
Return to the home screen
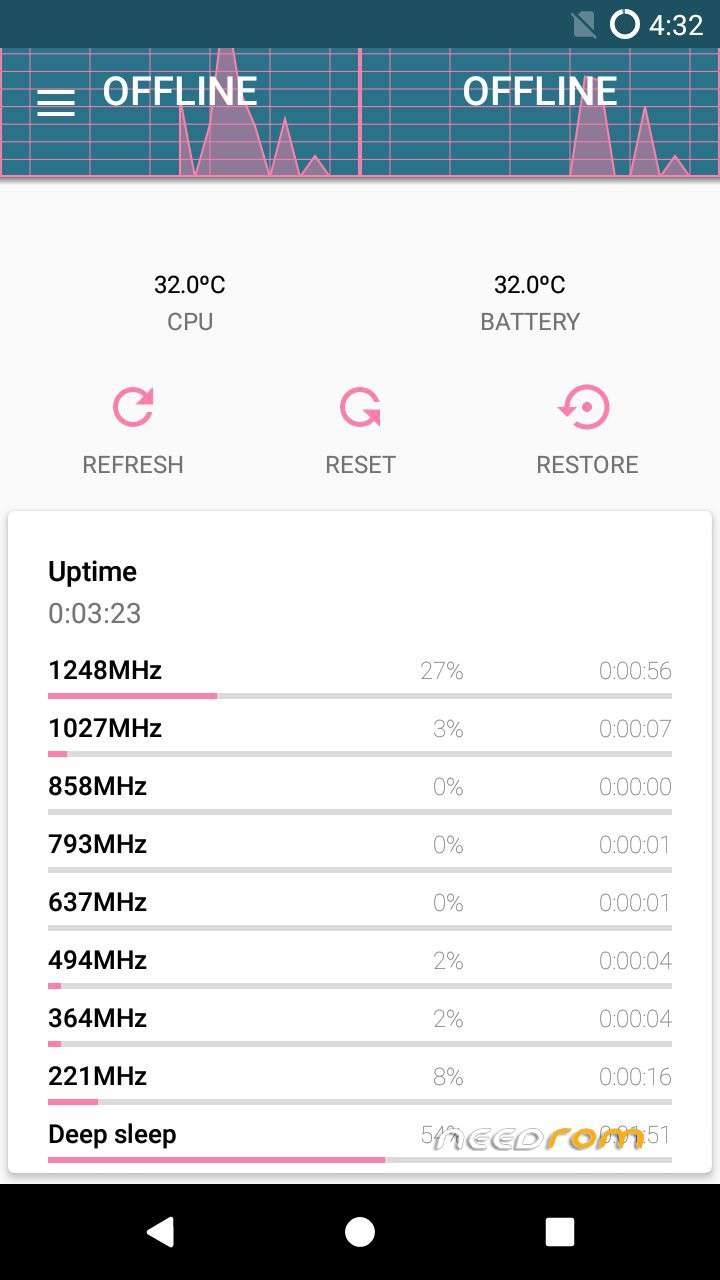360,1232
